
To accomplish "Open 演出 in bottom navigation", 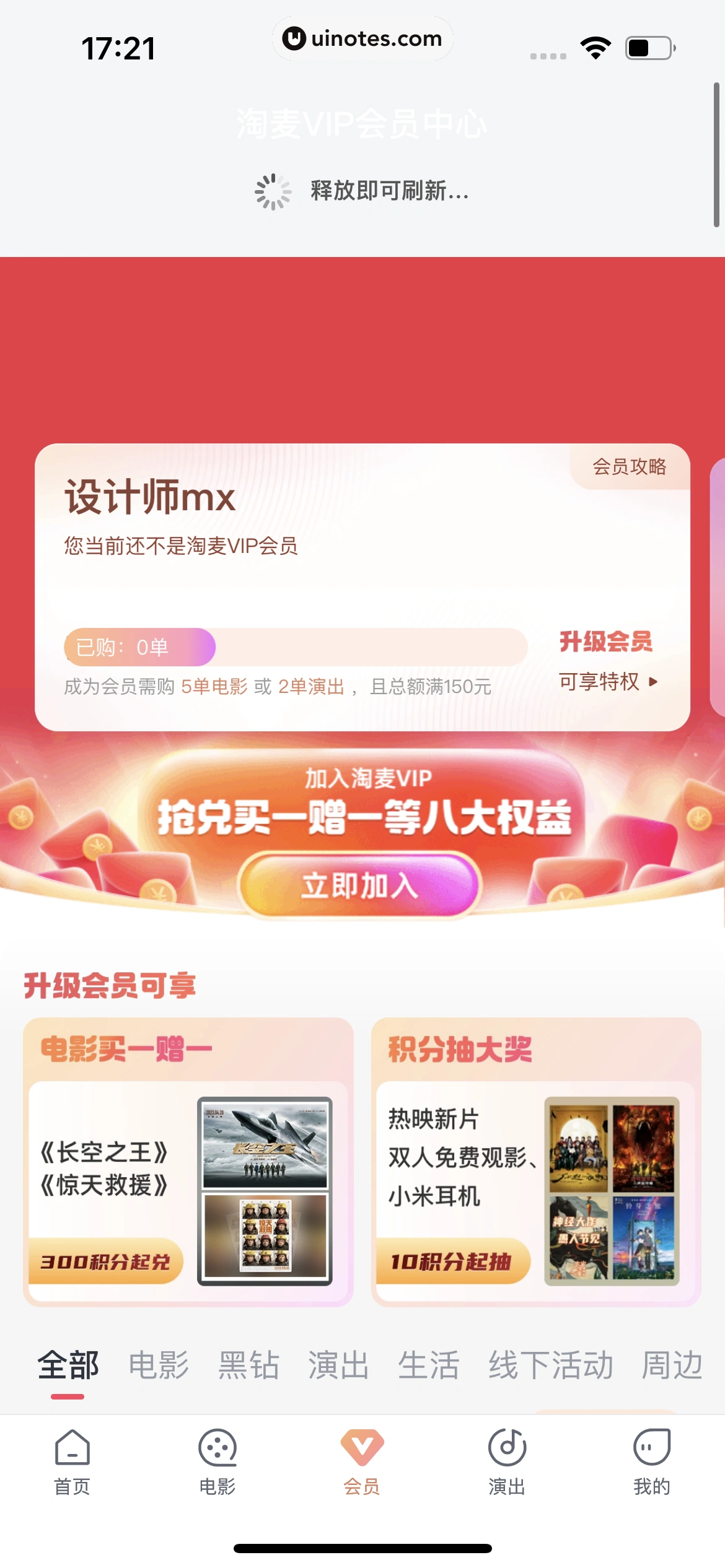I will click(507, 1461).
